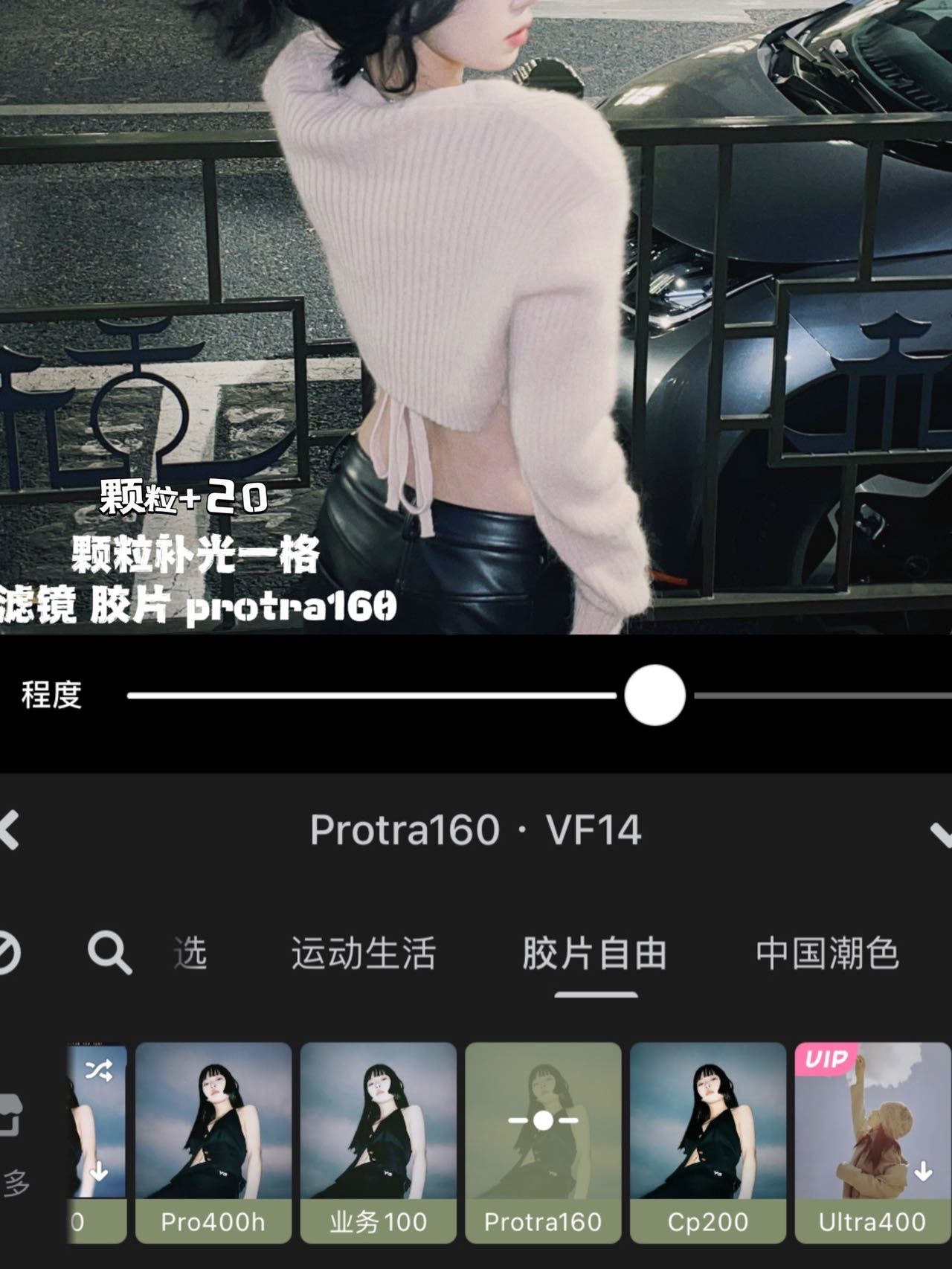Apply the Pro400h filter

pos(213,1142)
